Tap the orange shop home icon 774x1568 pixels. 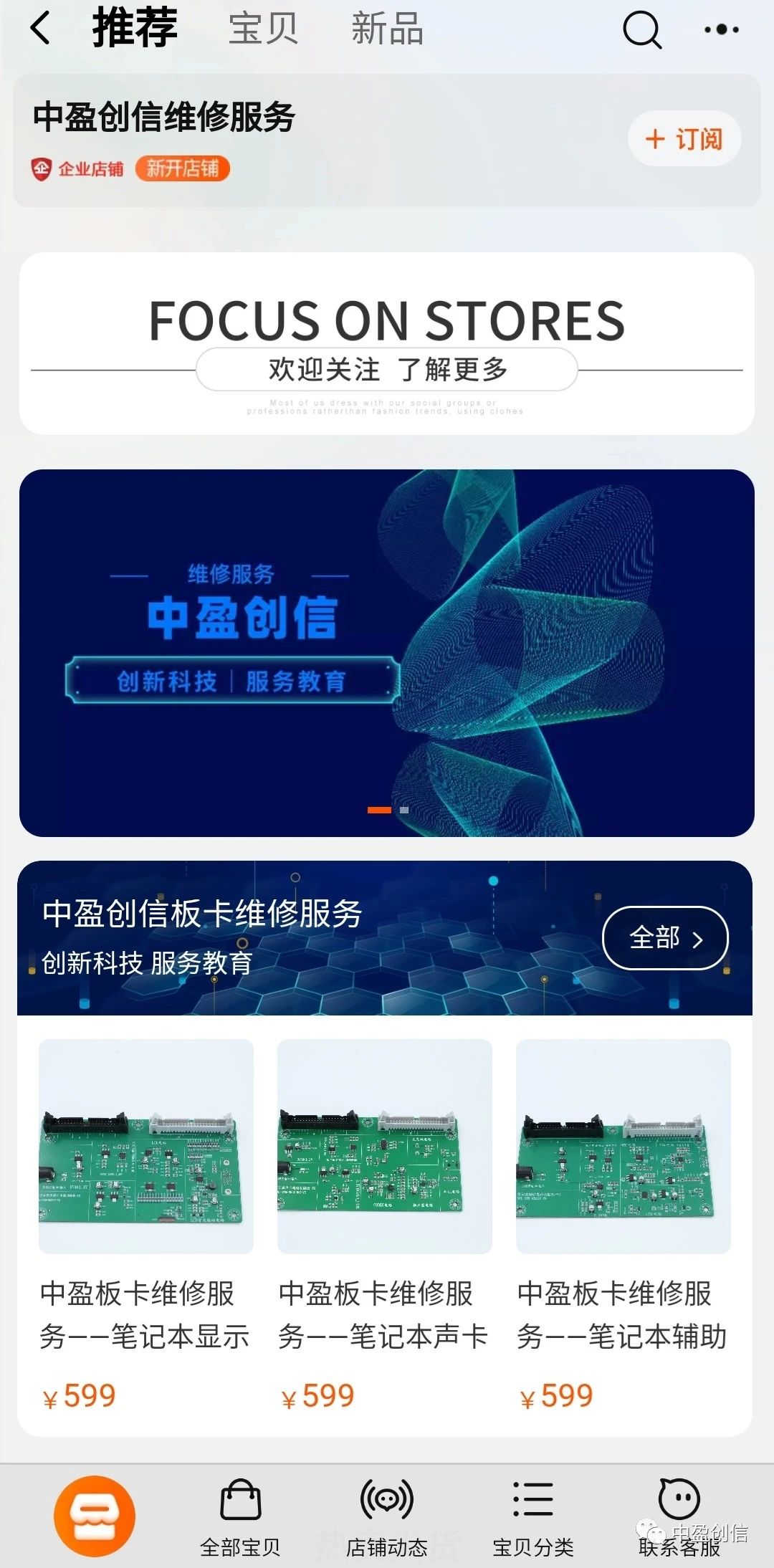95,1516
